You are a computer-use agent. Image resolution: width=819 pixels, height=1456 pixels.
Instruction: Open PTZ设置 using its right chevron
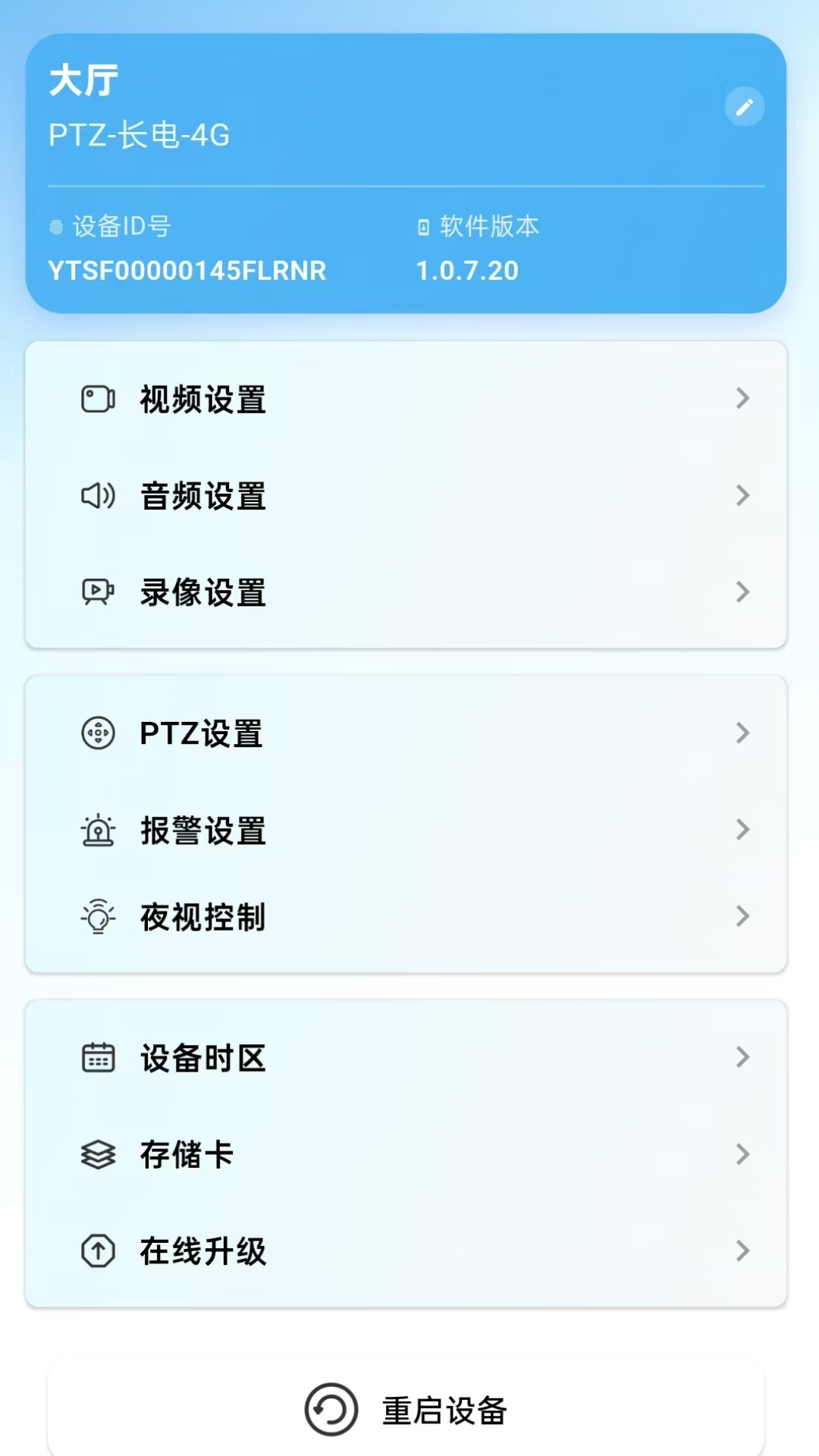[742, 733]
